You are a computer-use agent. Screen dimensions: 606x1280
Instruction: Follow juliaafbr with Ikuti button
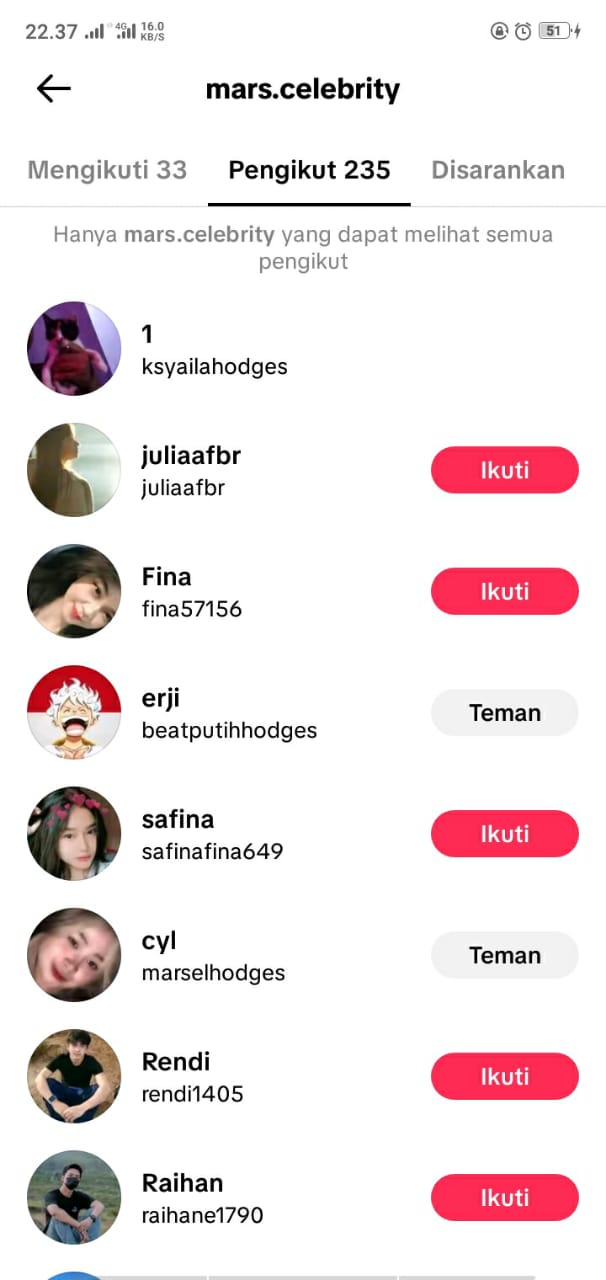pos(504,470)
